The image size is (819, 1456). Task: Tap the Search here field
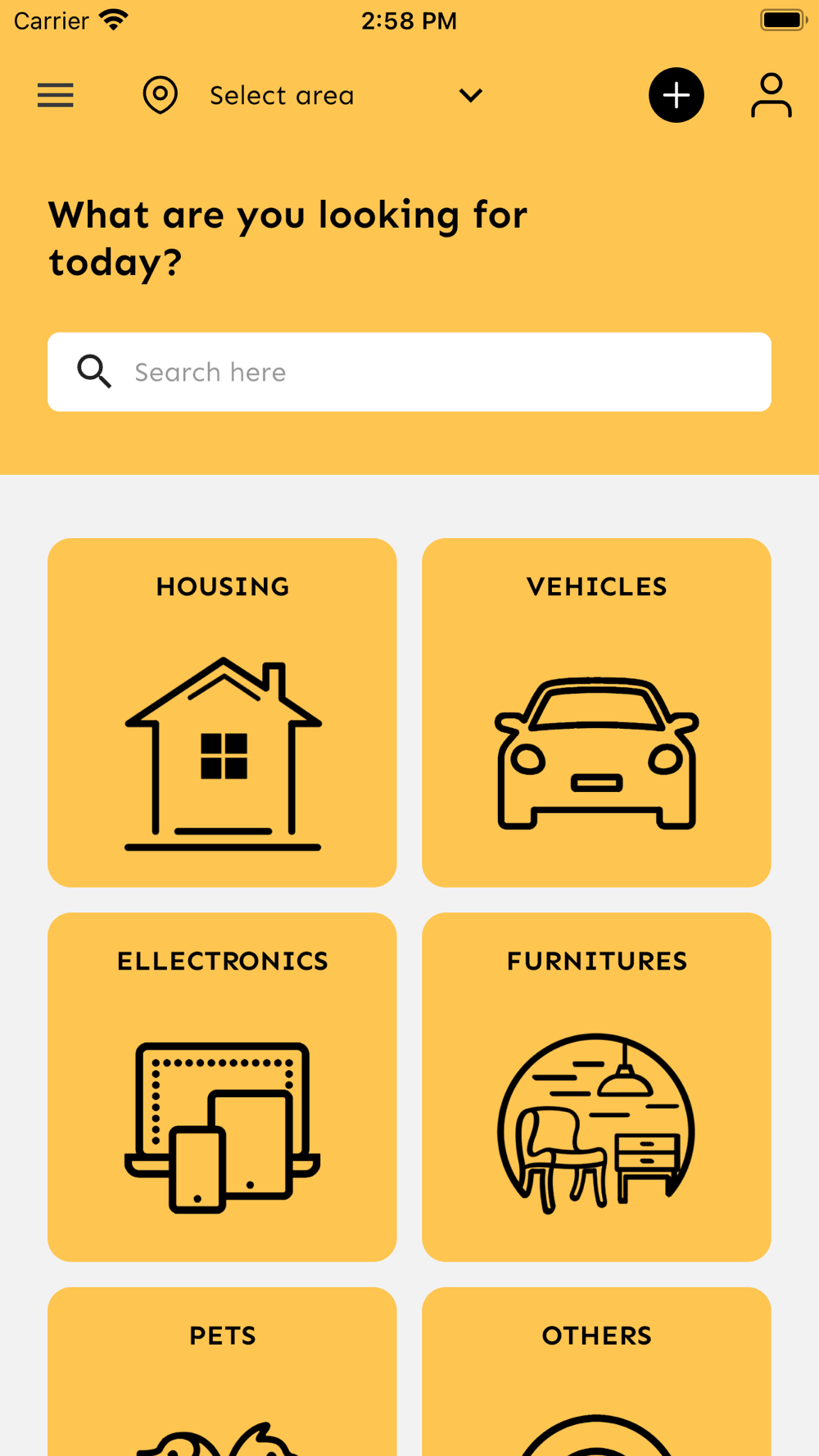[x=409, y=372]
